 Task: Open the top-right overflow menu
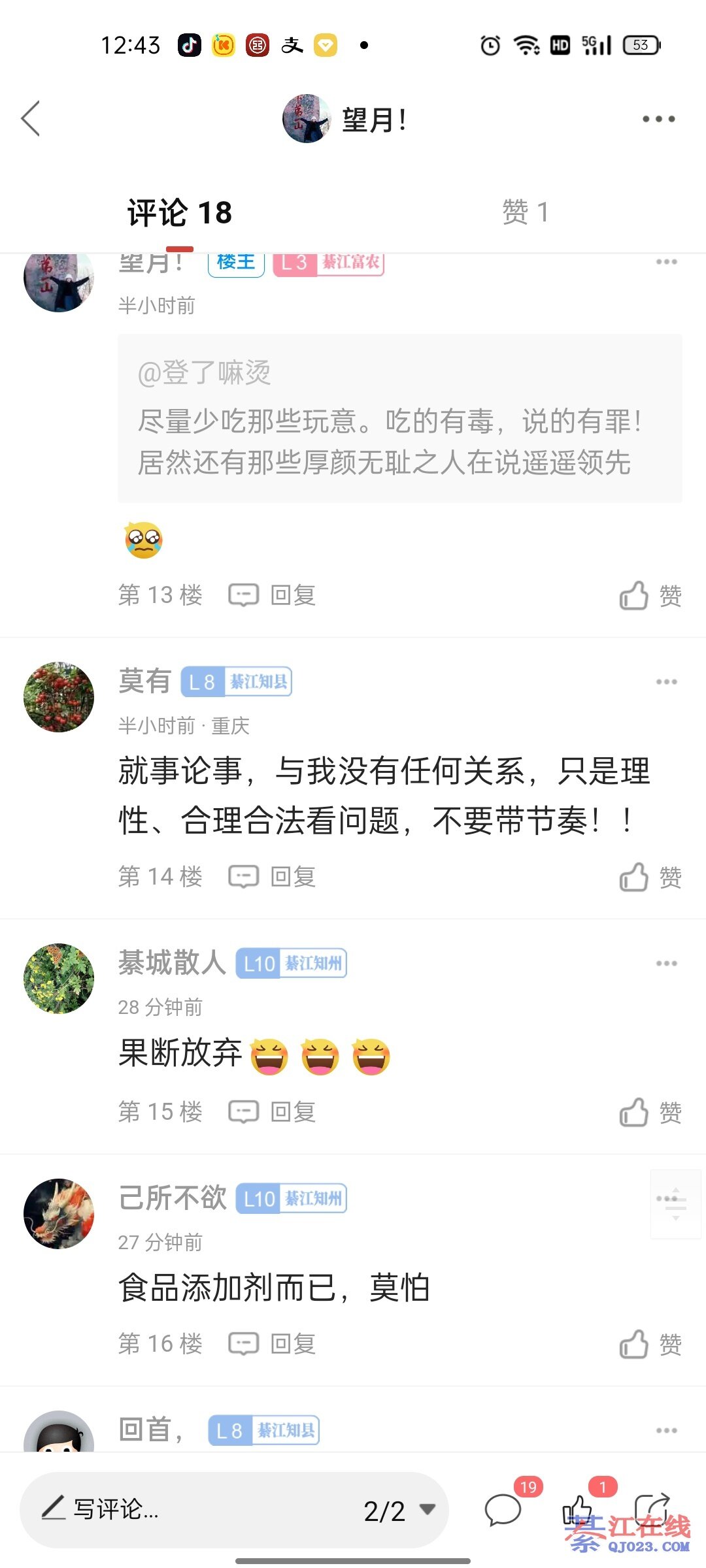tap(658, 119)
